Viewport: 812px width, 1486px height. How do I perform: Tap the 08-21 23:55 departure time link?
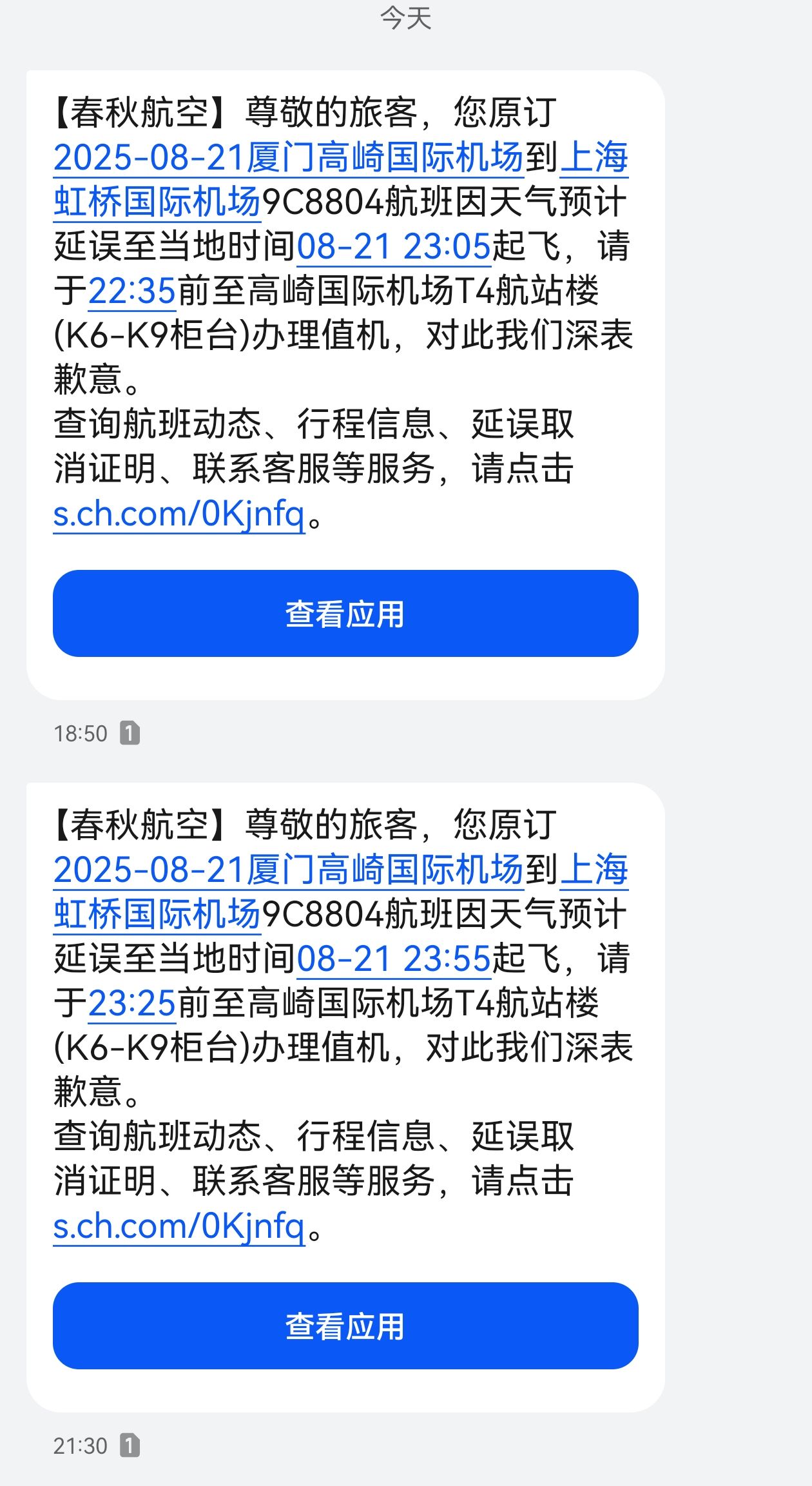click(394, 959)
